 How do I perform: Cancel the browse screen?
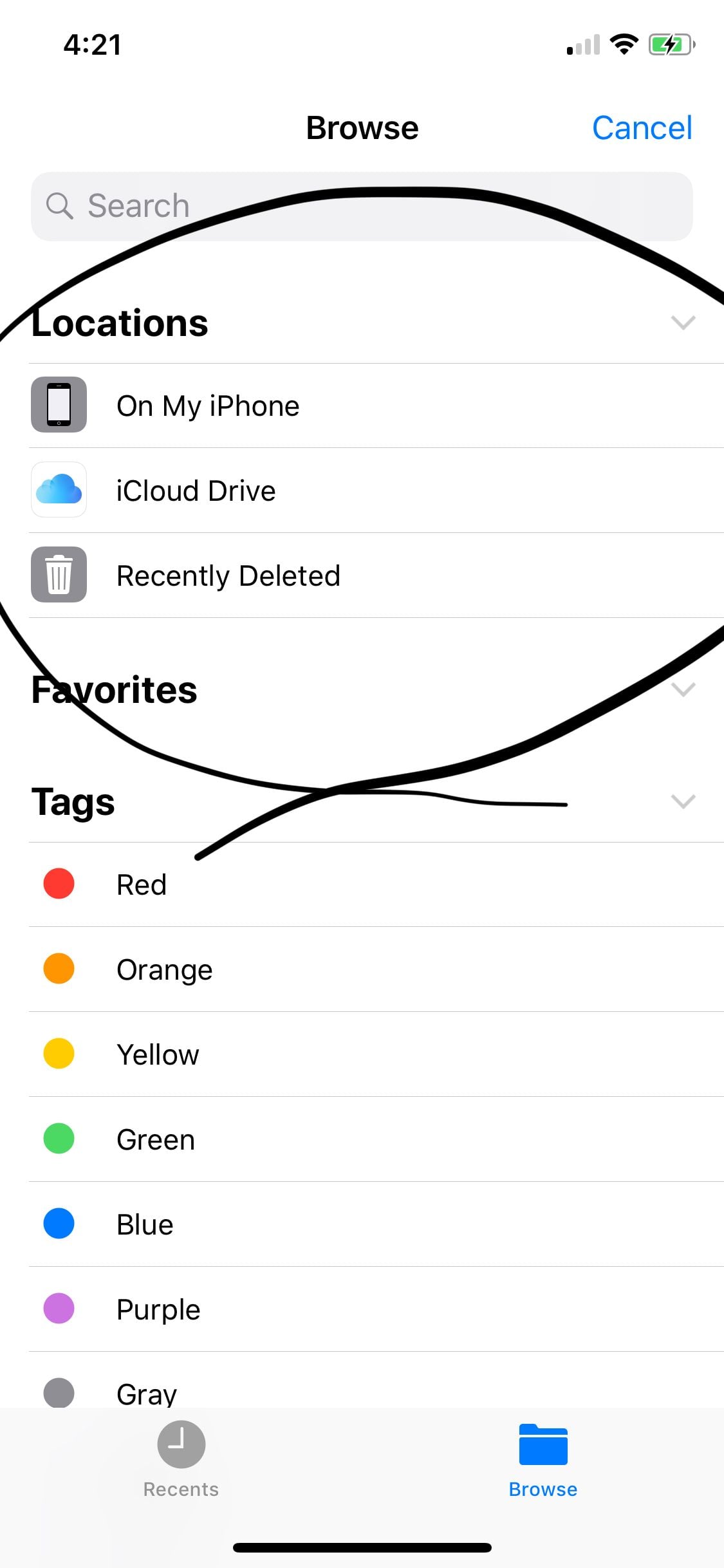642,128
